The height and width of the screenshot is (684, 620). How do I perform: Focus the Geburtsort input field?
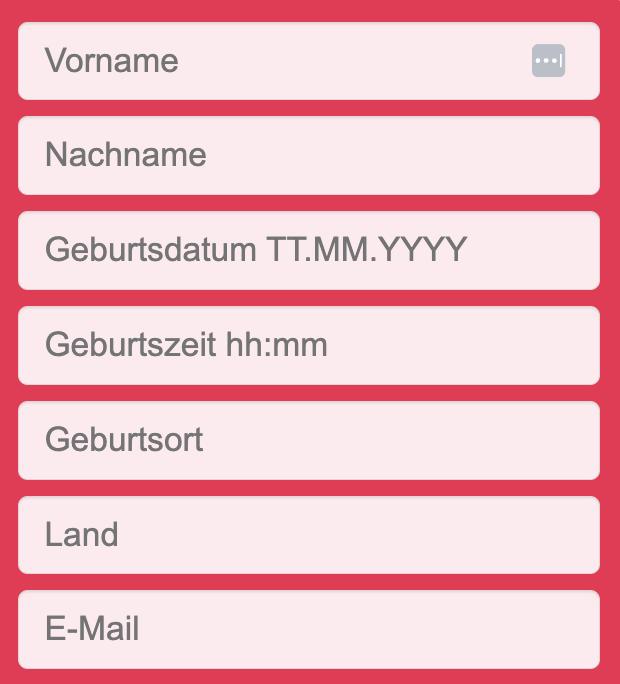click(308, 440)
